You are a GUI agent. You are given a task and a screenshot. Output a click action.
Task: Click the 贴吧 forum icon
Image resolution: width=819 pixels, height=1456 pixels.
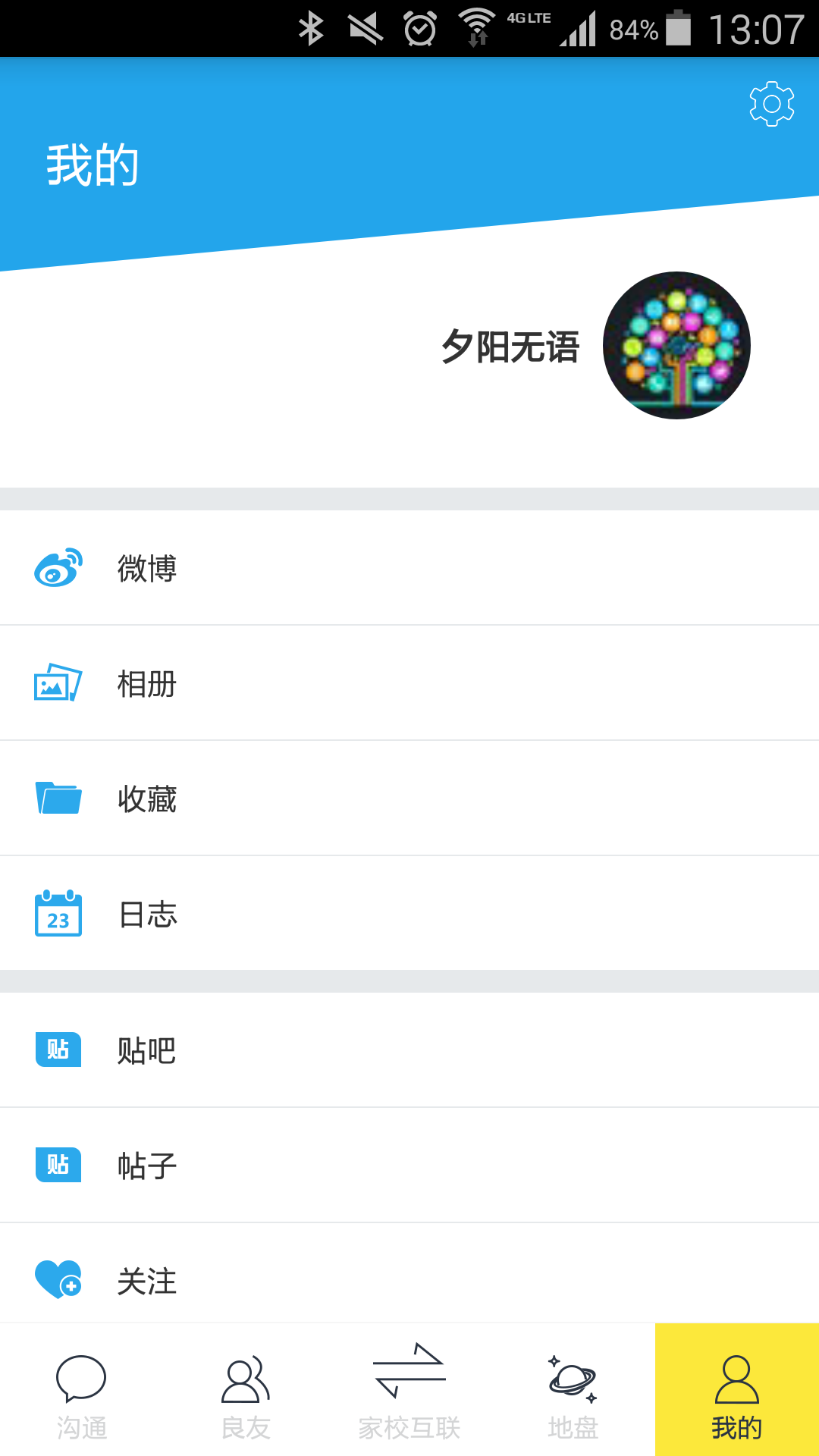57,1050
